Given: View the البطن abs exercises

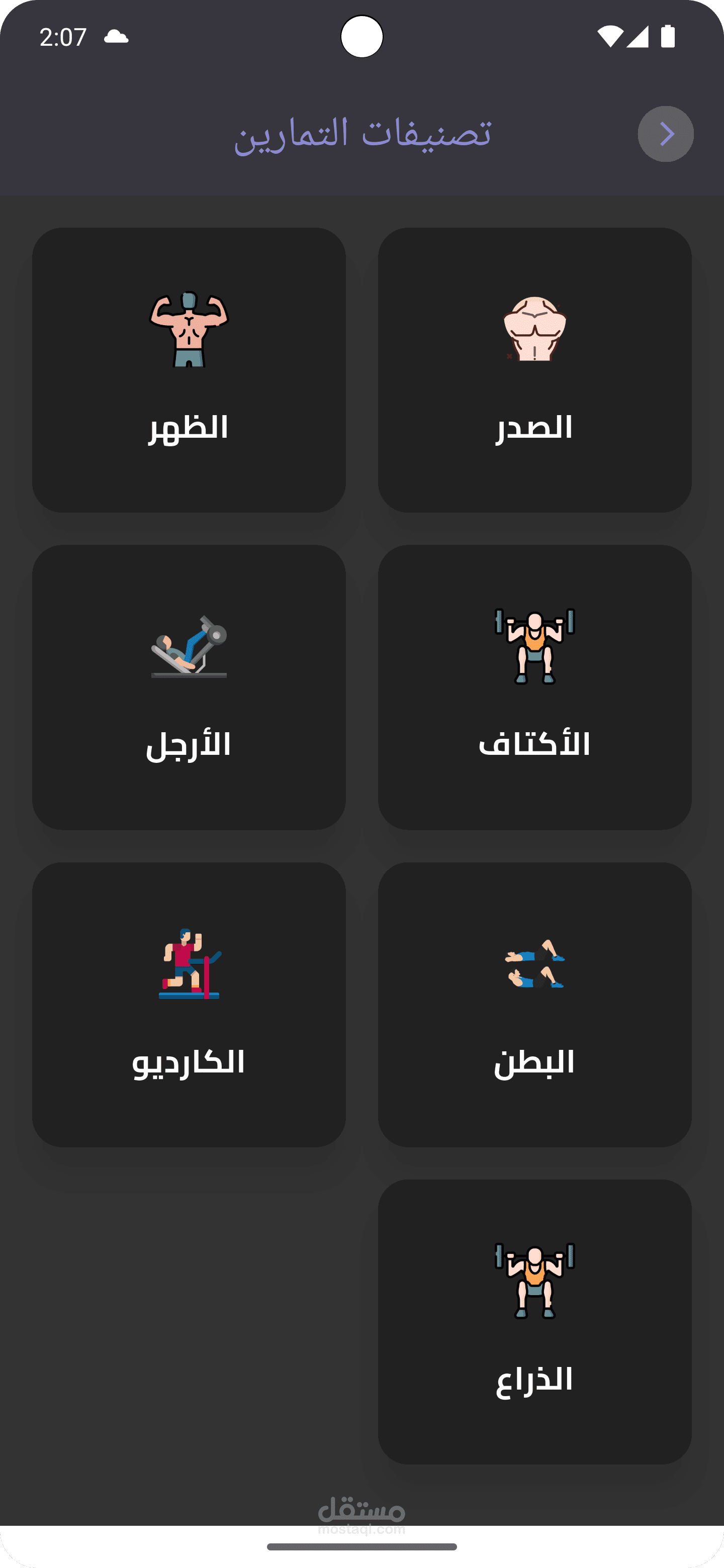Looking at the screenshot, I should [x=534, y=1004].
